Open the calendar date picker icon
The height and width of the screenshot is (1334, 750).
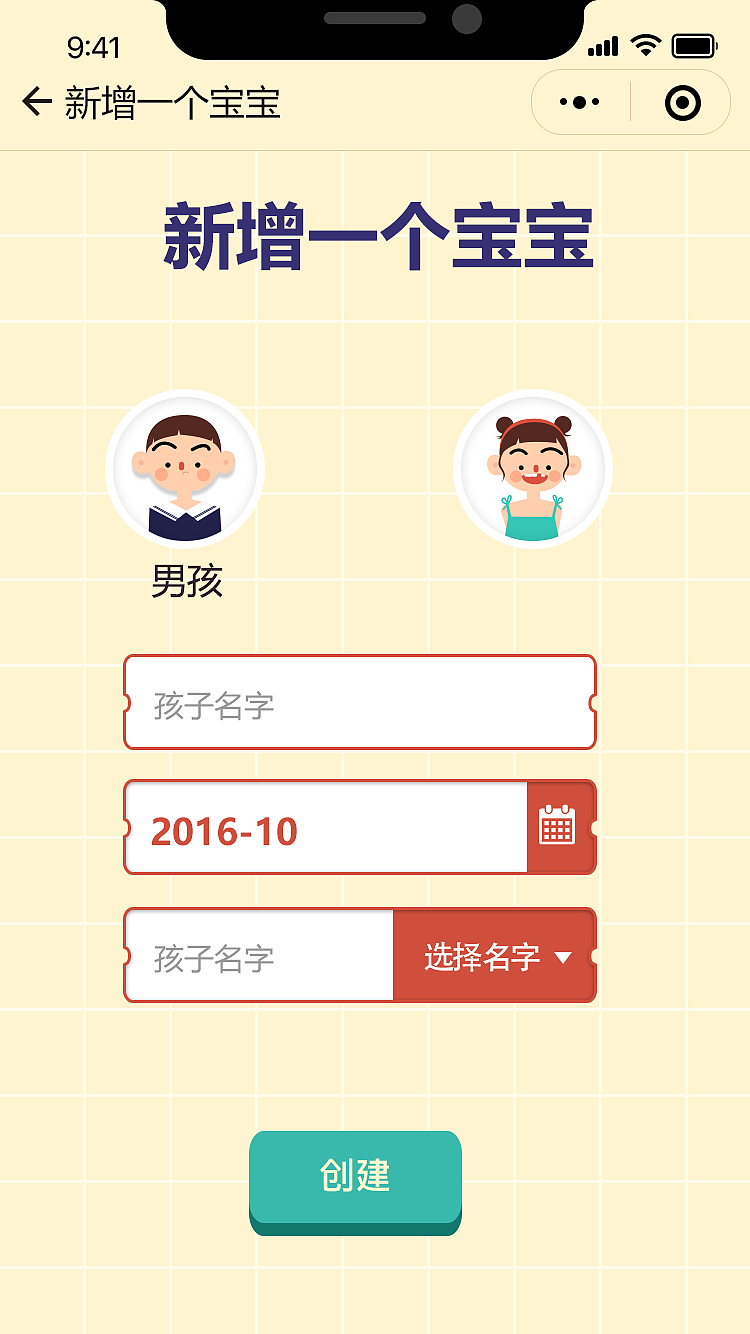(x=557, y=827)
